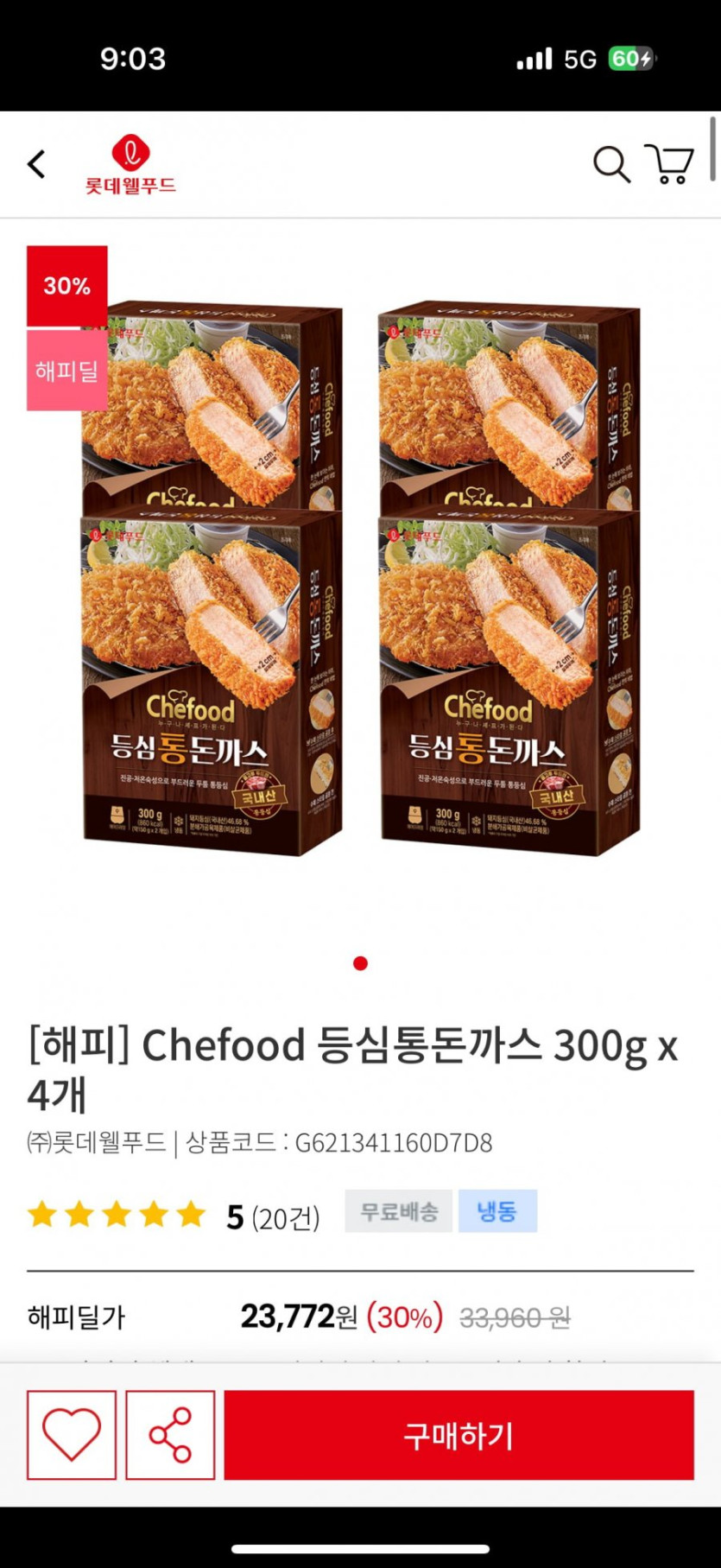The width and height of the screenshot is (721, 1568).
Task: Share this product
Action: 170,1434
